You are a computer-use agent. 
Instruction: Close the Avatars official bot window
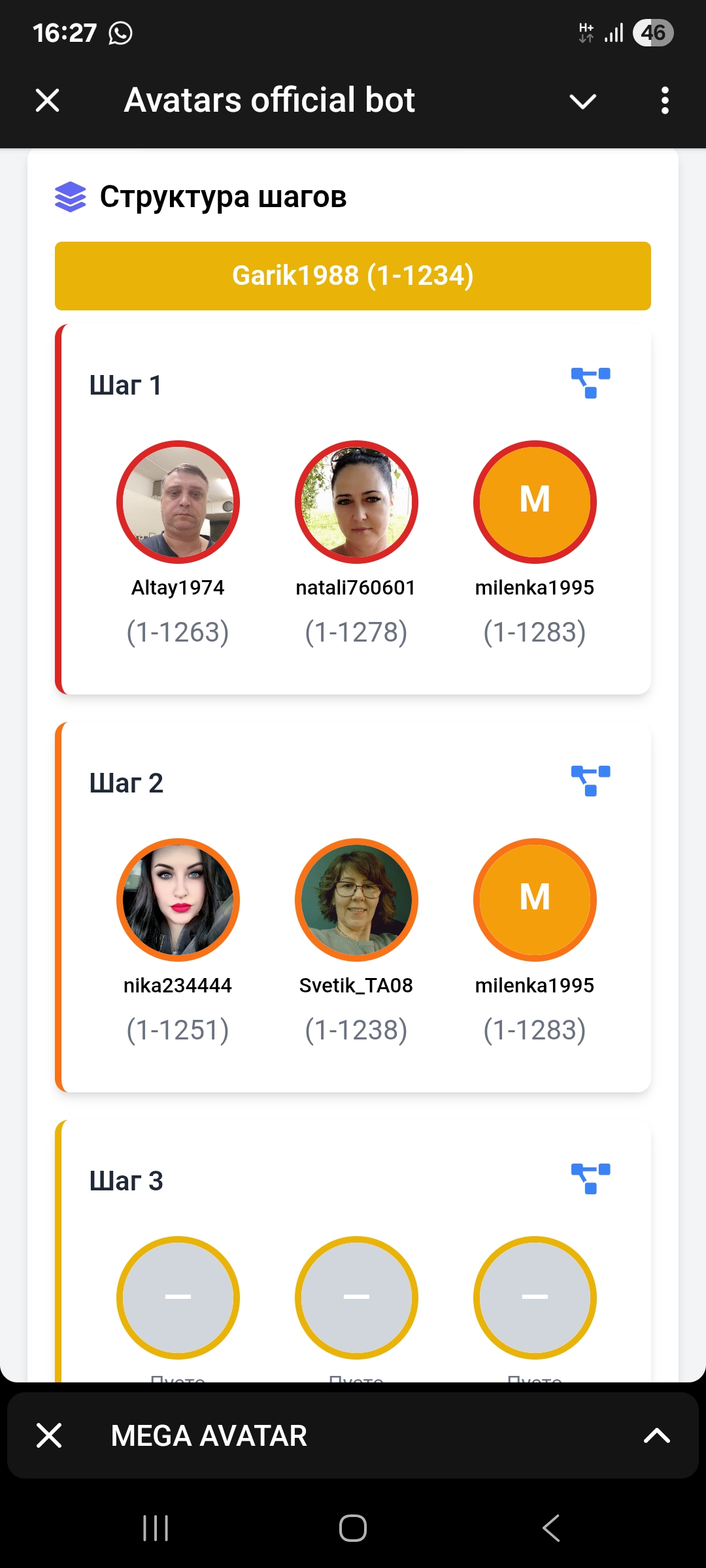(x=47, y=101)
